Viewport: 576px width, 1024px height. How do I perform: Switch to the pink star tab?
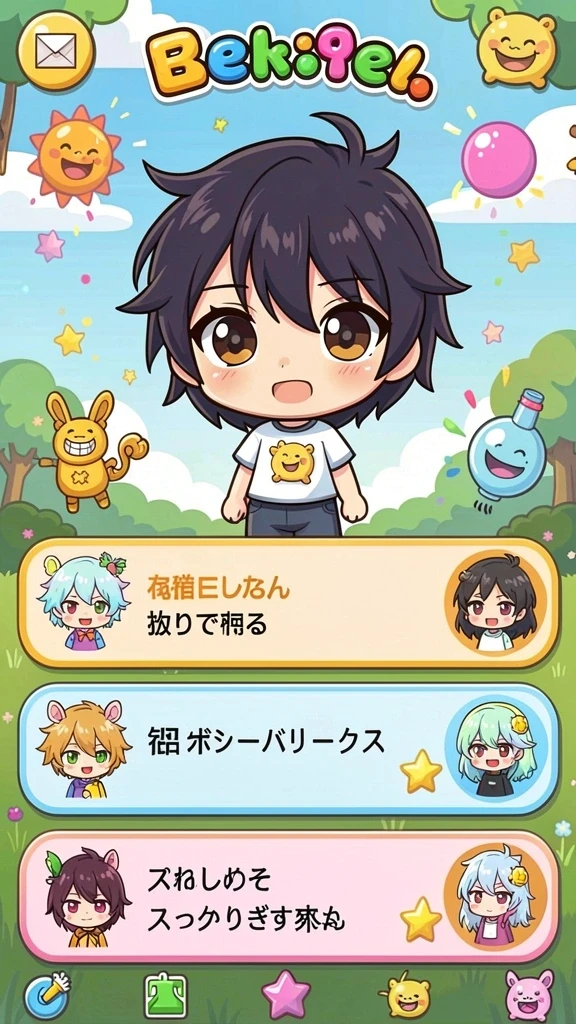(285, 995)
